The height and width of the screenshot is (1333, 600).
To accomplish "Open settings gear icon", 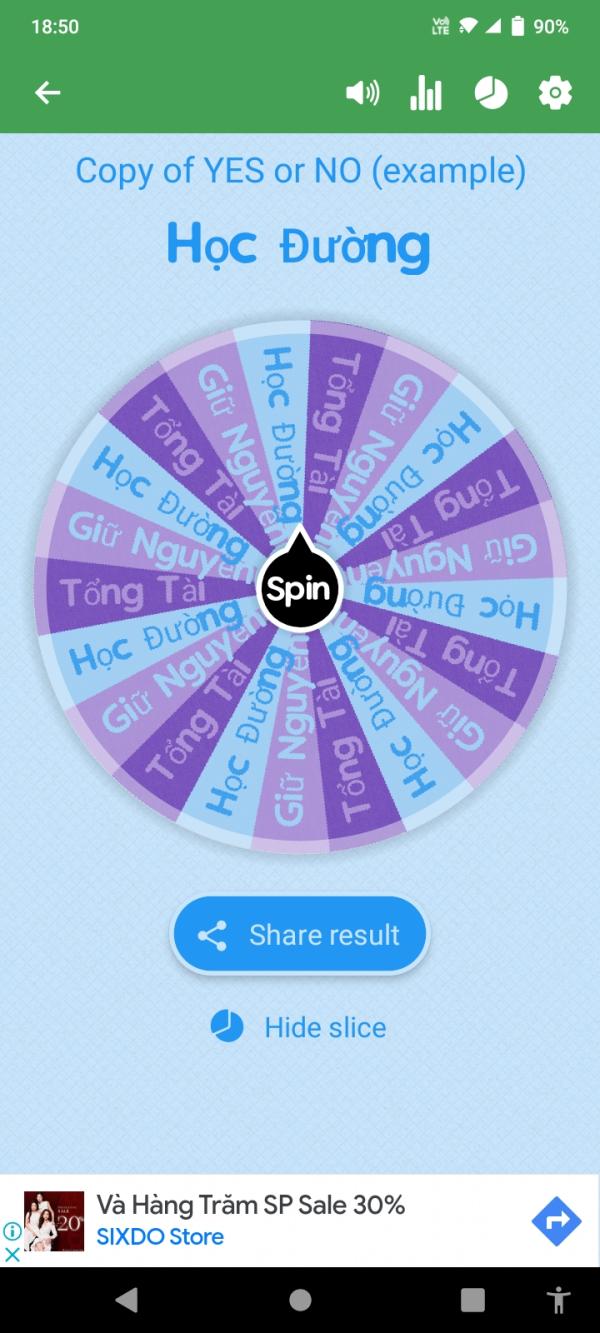I will point(555,93).
